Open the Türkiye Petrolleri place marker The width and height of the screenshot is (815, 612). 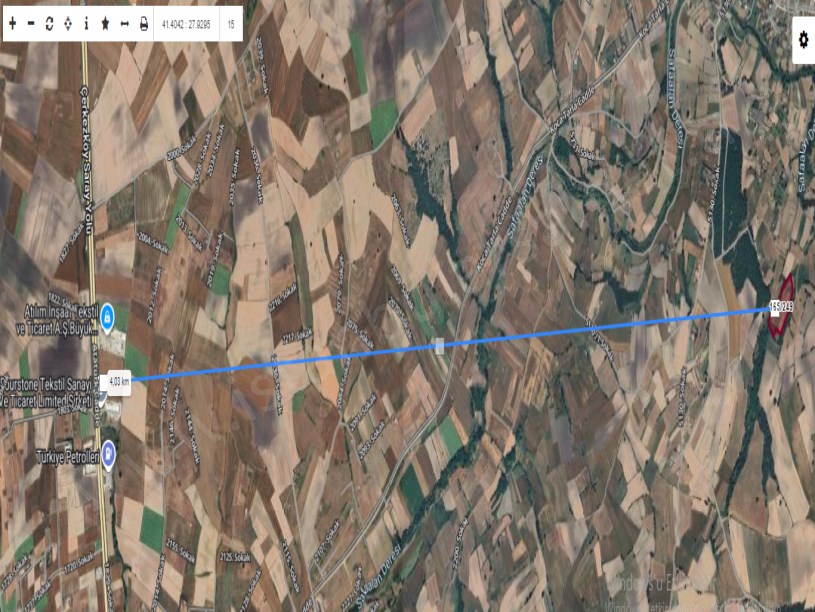(x=108, y=455)
